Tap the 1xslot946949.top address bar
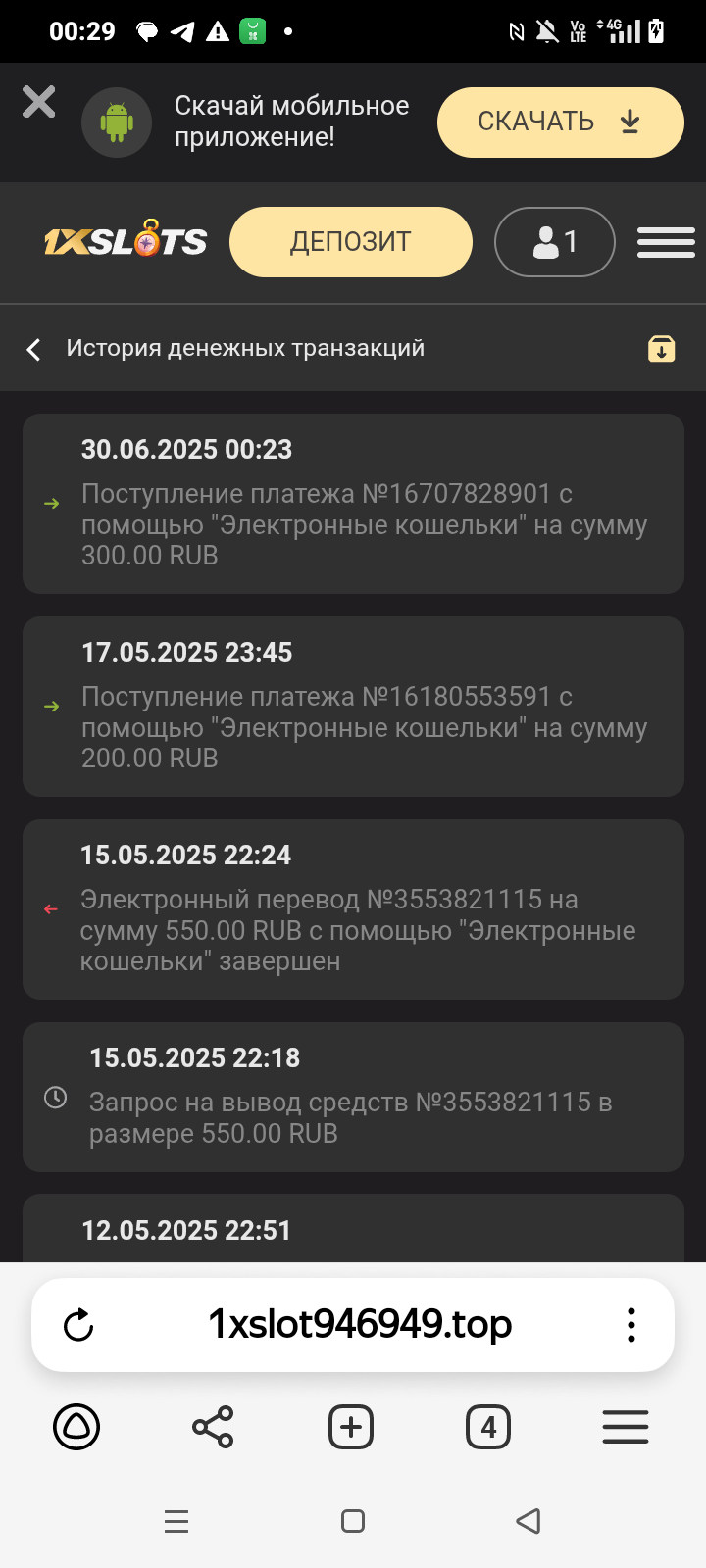Image resolution: width=706 pixels, height=1568 pixels. point(359,1324)
